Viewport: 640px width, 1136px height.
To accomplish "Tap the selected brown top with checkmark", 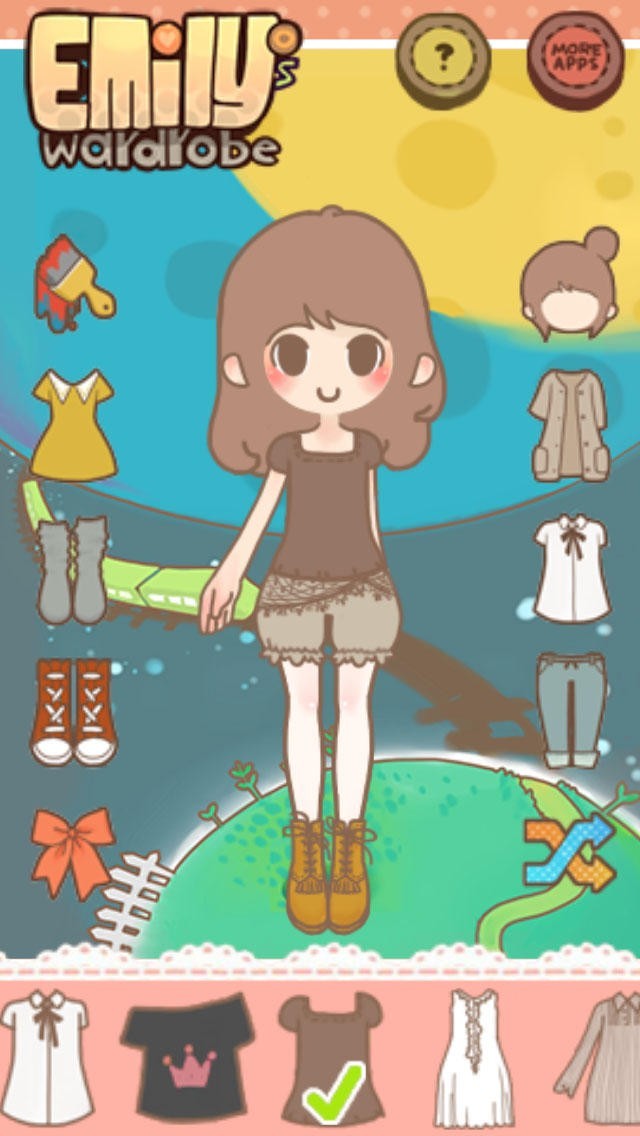I will pyautogui.click(x=330, y=1060).
